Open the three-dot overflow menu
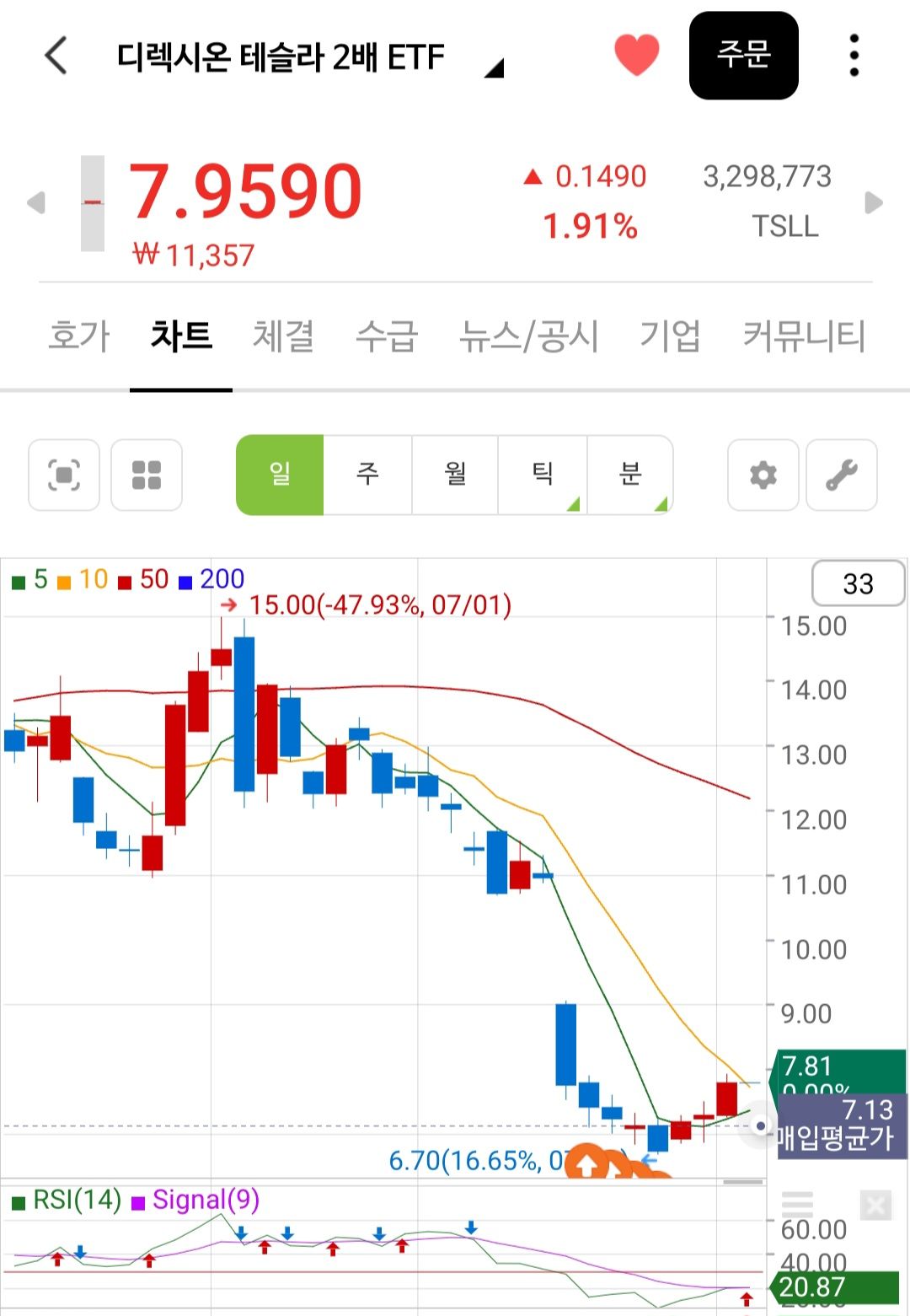910x1316 pixels. pyautogui.click(x=854, y=56)
